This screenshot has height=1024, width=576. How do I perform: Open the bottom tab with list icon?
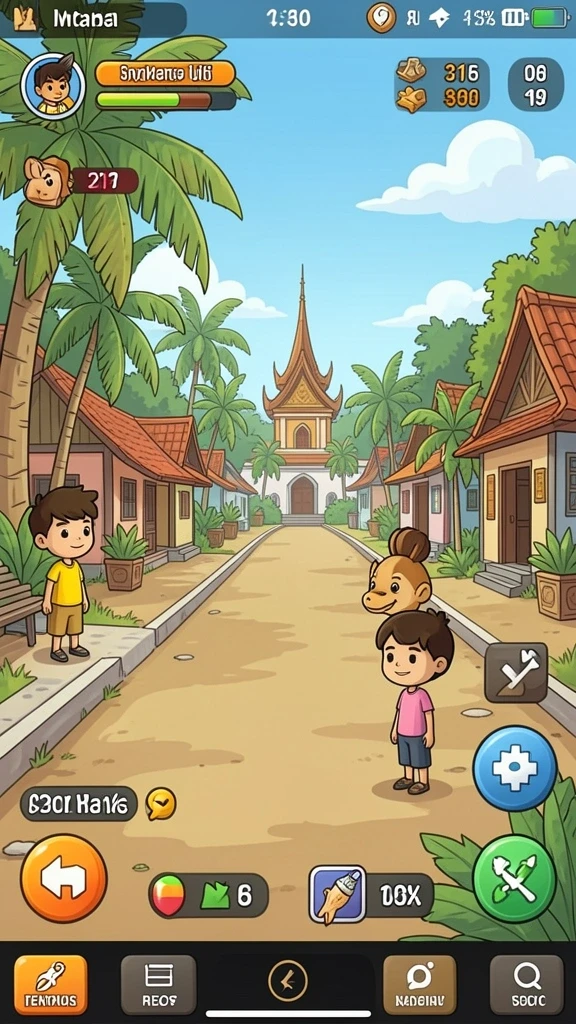[159, 984]
